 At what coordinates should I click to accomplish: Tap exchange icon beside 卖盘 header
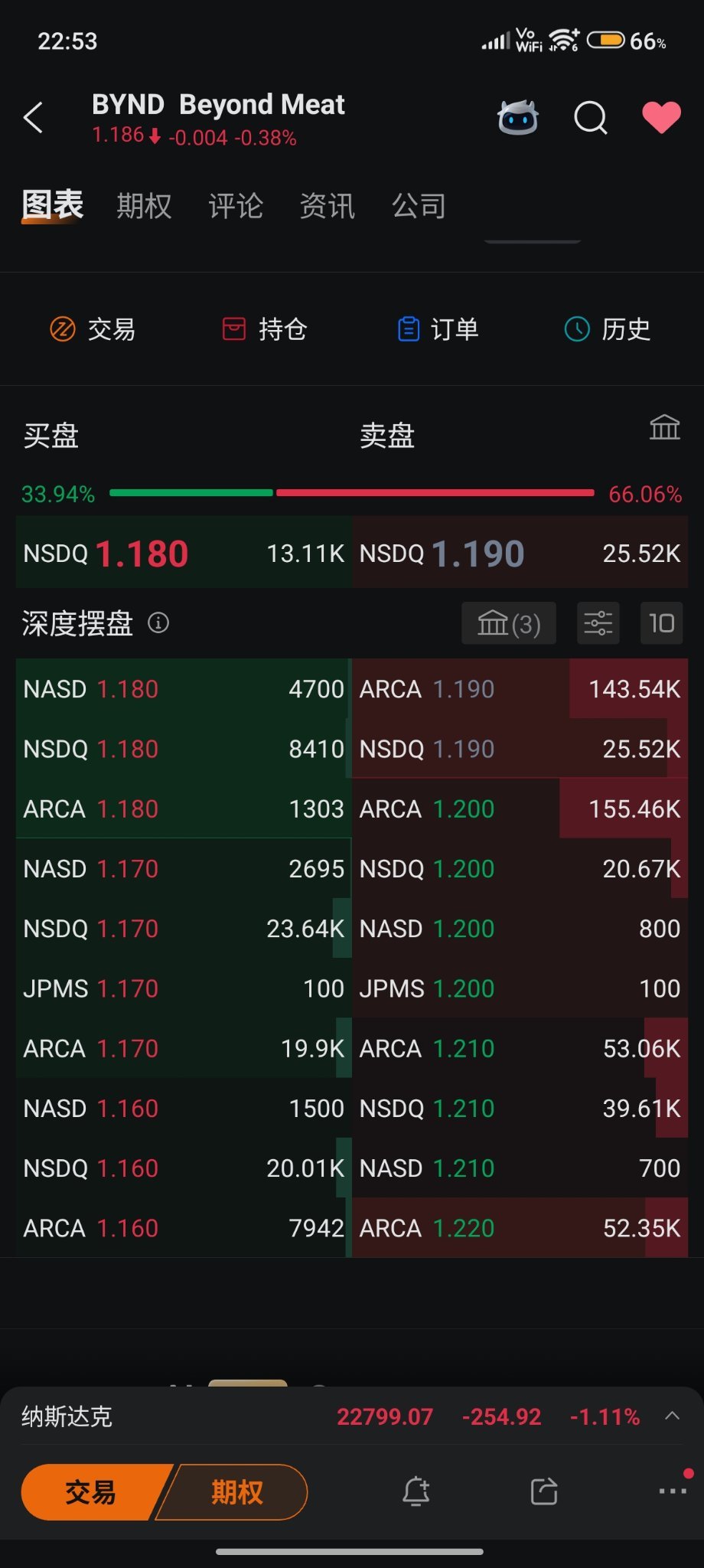664,427
